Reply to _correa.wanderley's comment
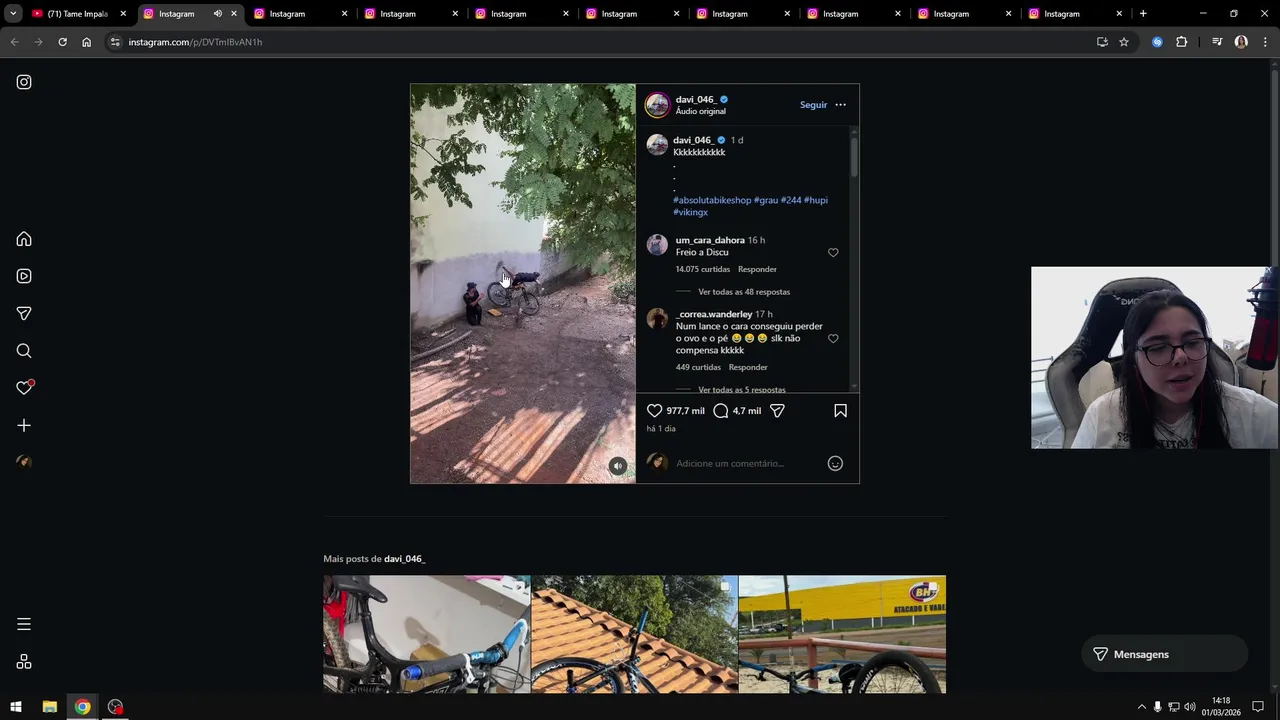 coord(748,367)
